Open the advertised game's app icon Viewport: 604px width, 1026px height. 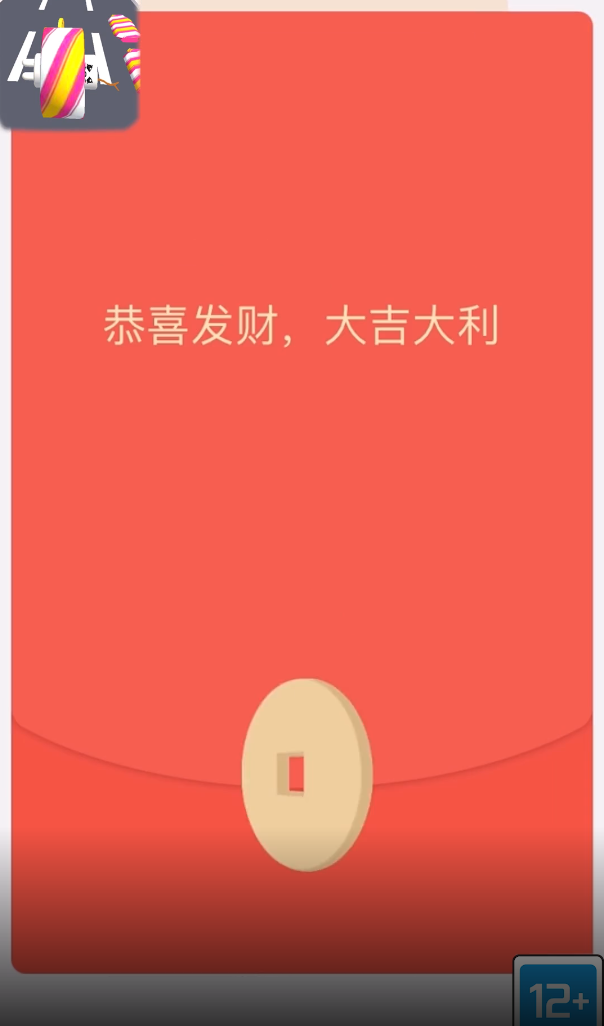[x=69, y=64]
